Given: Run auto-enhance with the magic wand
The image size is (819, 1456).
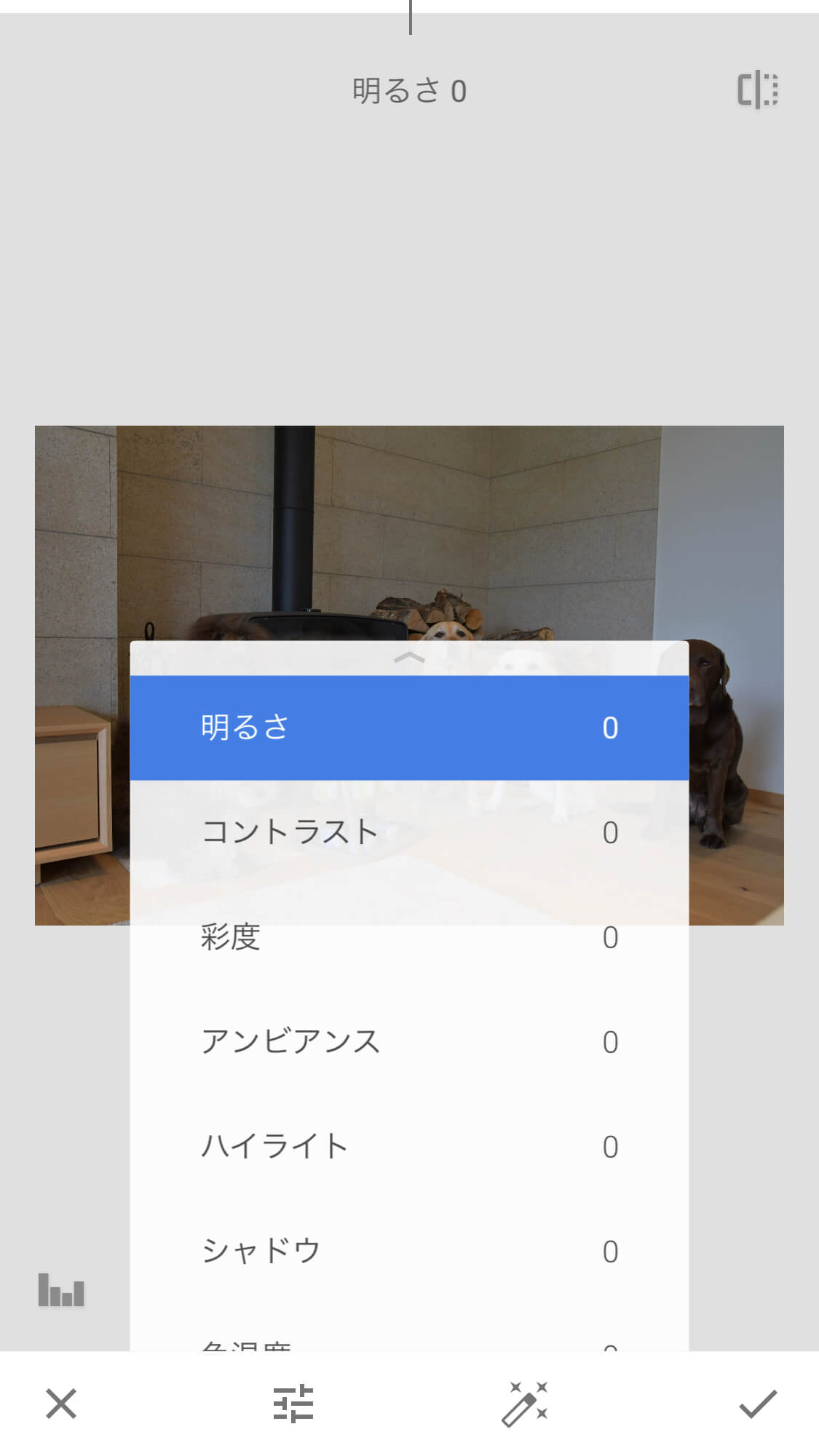Looking at the screenshot, I should [526, 1404].
